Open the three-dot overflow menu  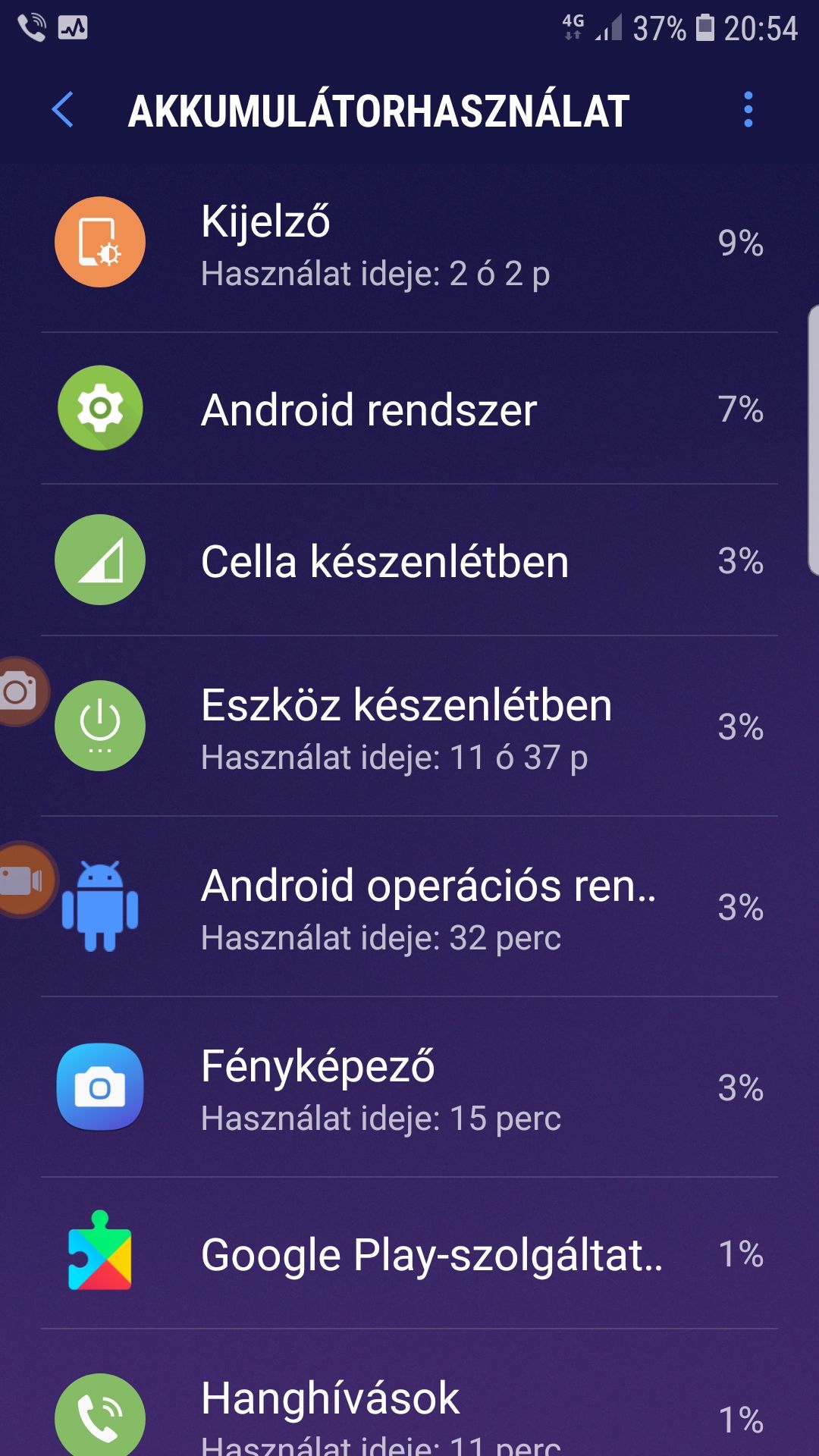coord(748,110)
